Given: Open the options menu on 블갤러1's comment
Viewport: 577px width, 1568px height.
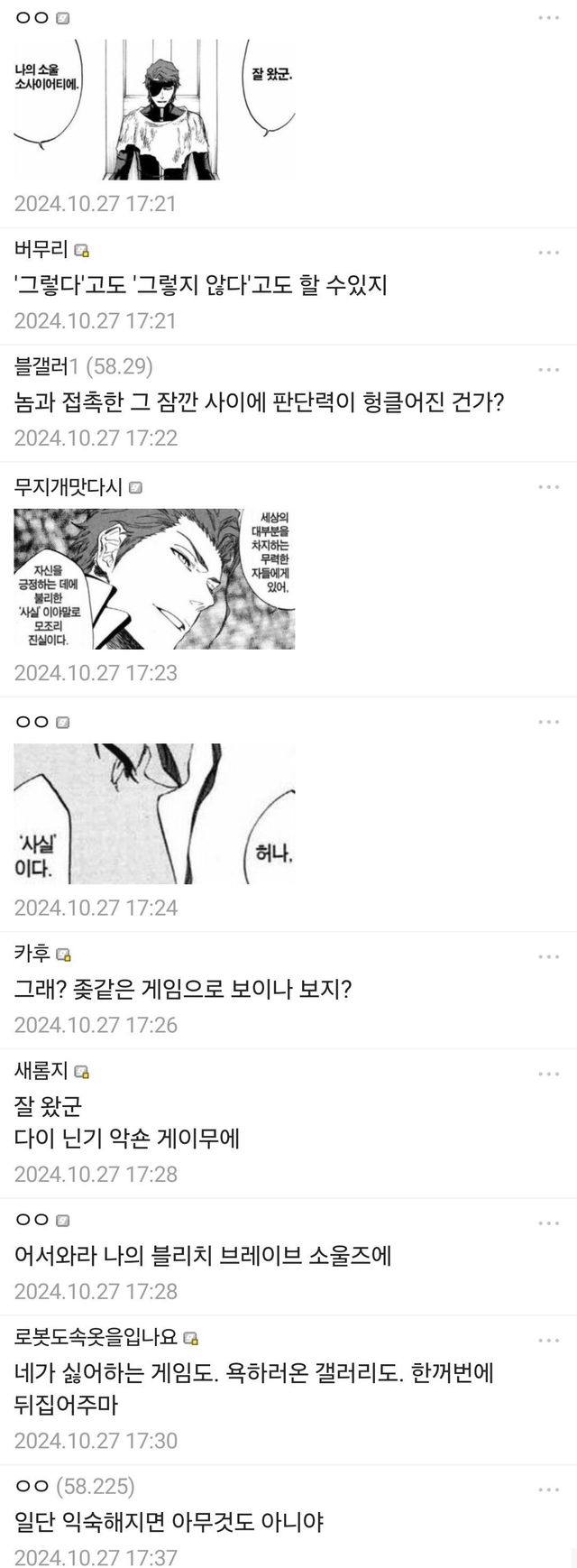Looking at the screenshot, I should point(548,370).
